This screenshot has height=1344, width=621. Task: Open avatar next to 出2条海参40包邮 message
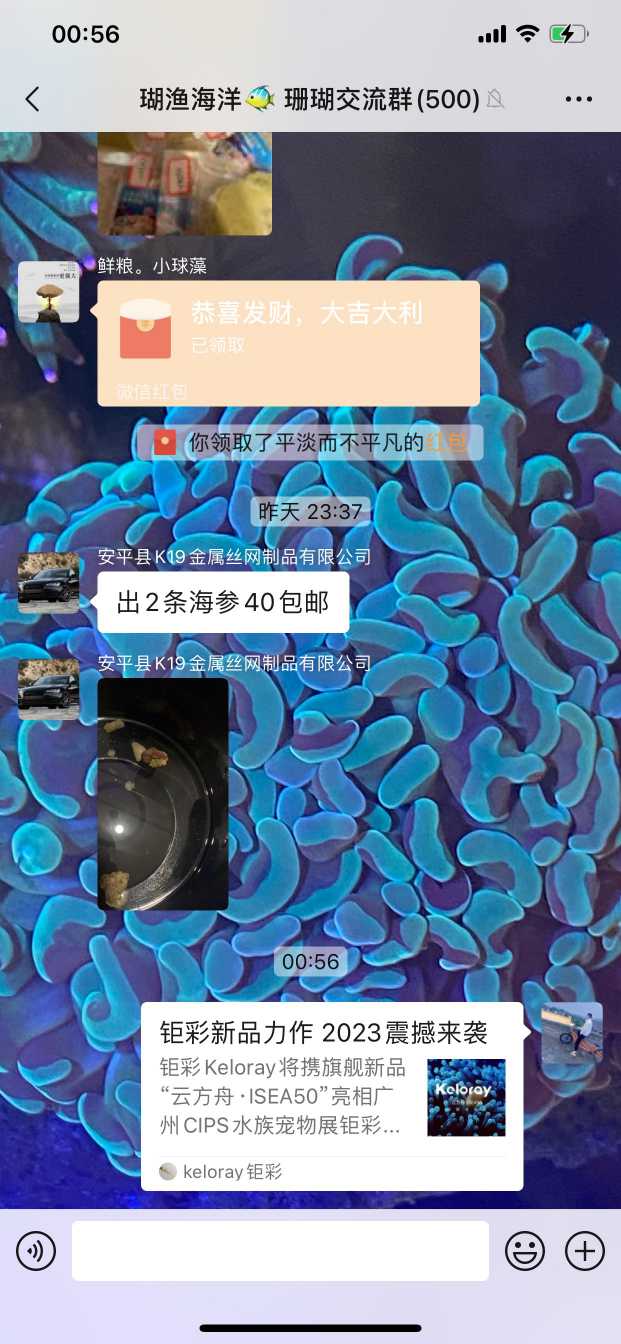pyautogui.click(x=48, y=583)
